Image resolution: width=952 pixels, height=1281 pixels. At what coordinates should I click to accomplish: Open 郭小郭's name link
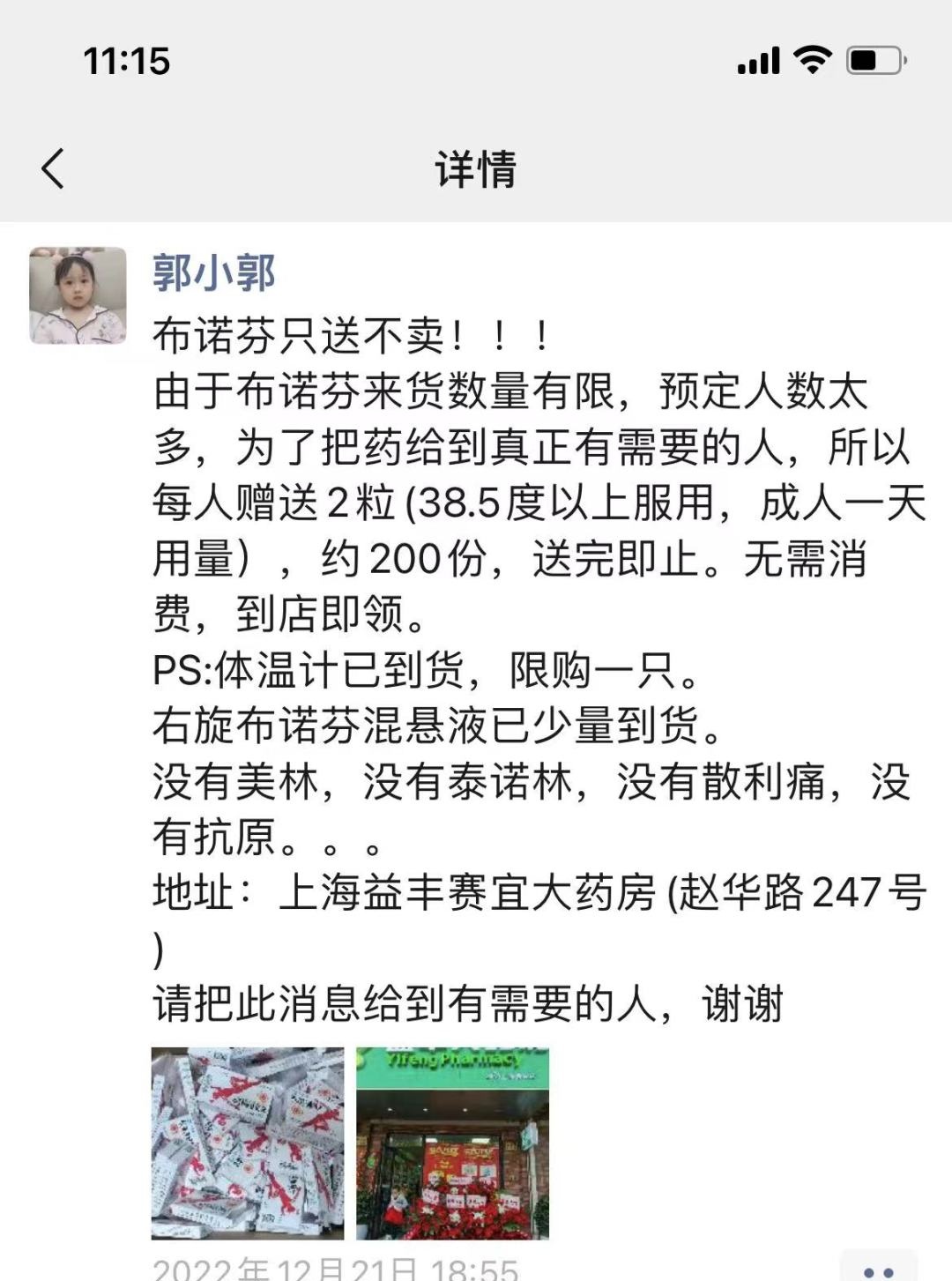tap(214, 272)
